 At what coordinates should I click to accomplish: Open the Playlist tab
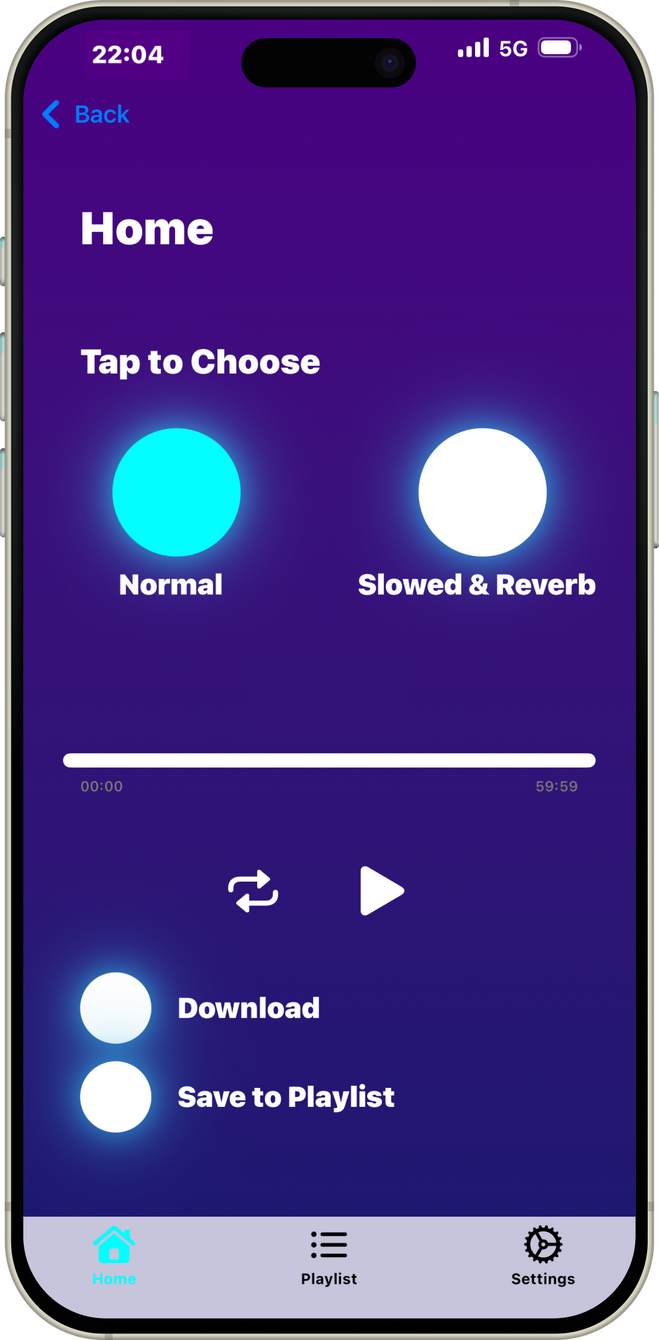[329, 1256]
